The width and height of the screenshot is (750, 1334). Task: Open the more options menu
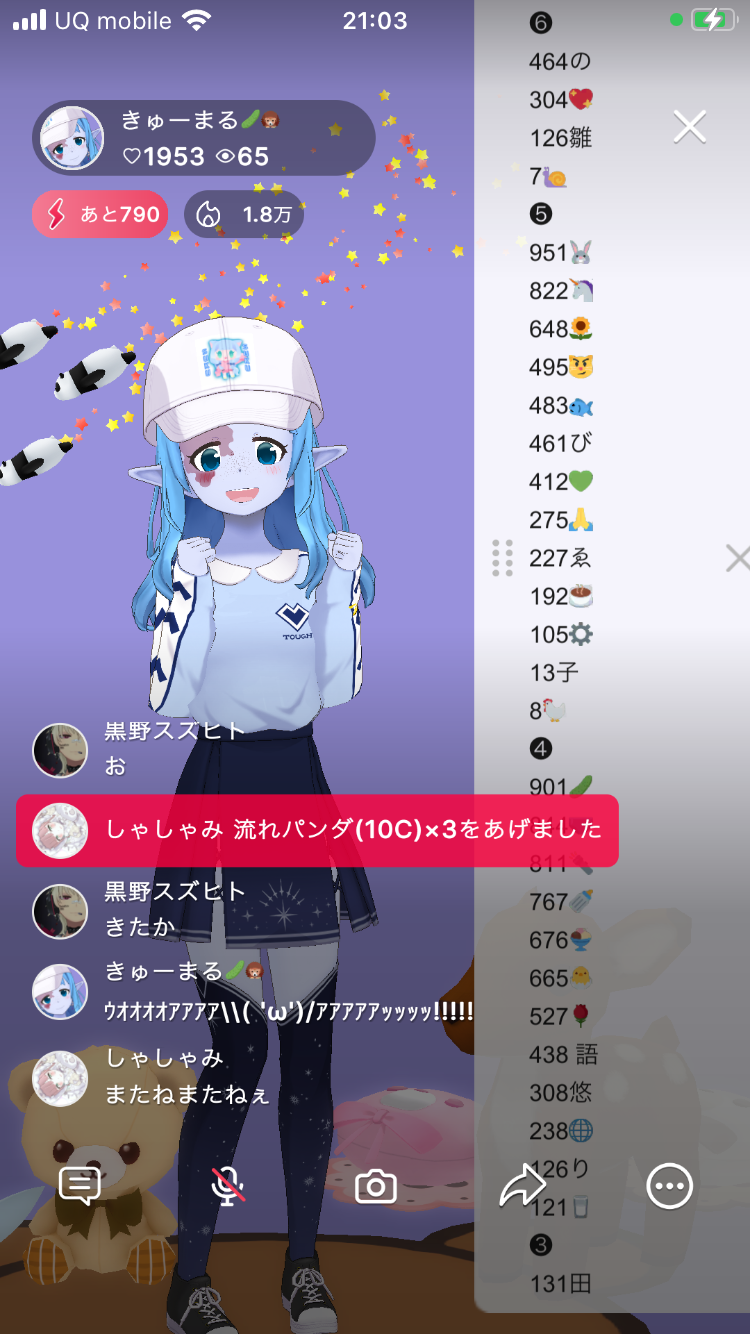[669, 1186]
